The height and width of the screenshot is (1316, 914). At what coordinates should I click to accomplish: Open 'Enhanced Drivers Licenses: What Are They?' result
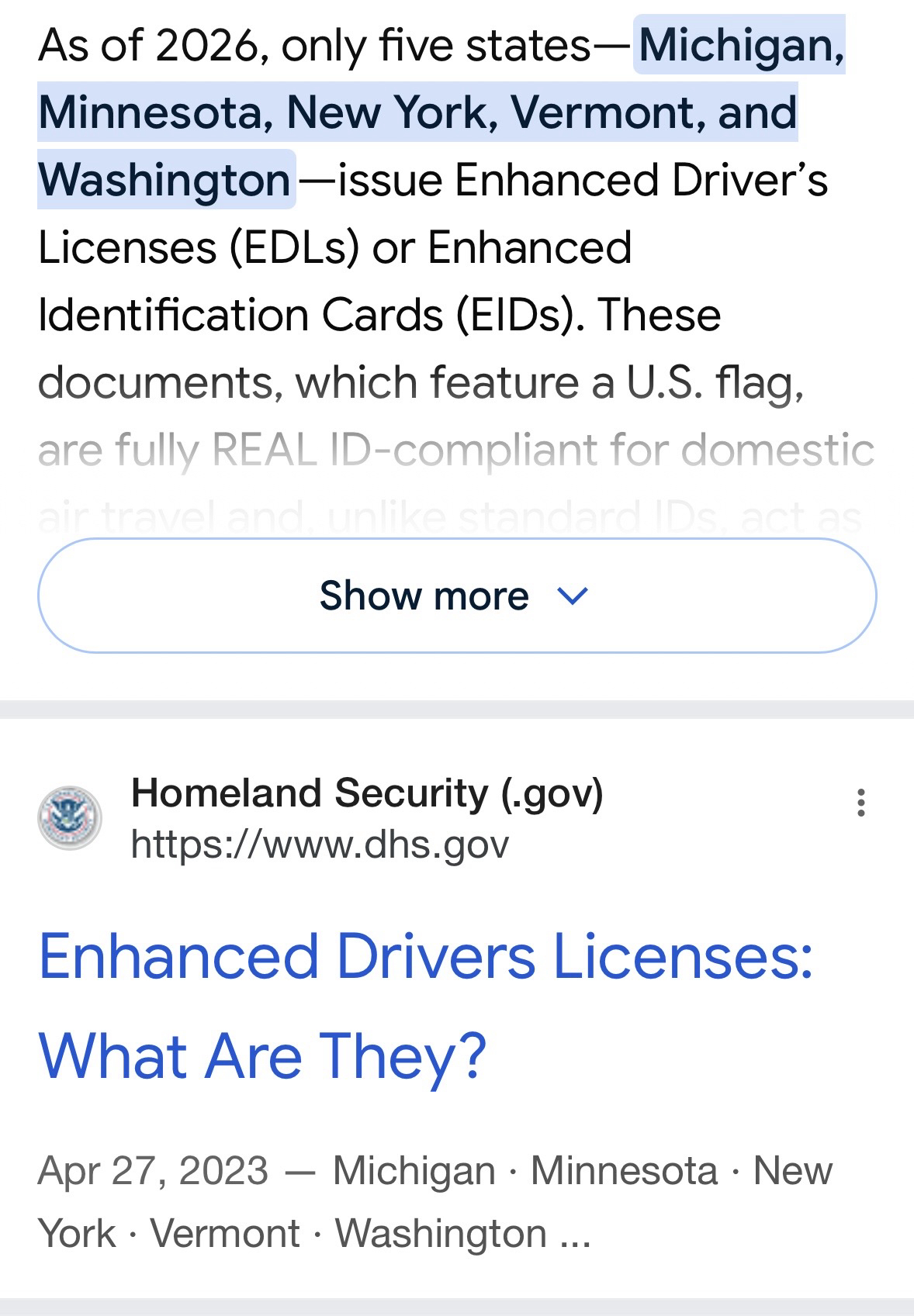(425, 1005)
